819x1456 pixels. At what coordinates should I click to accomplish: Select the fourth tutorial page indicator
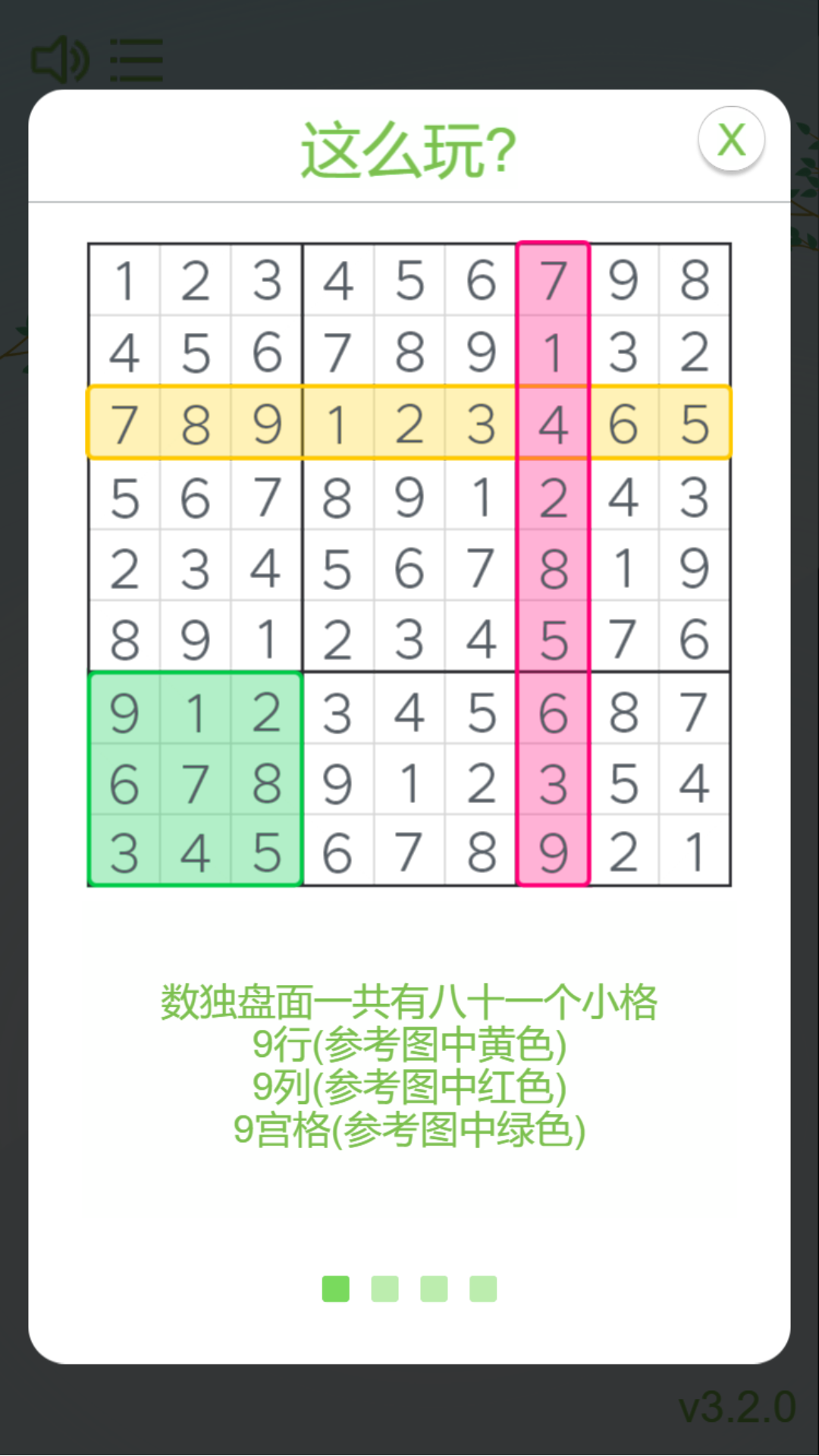click(483, 1288)
